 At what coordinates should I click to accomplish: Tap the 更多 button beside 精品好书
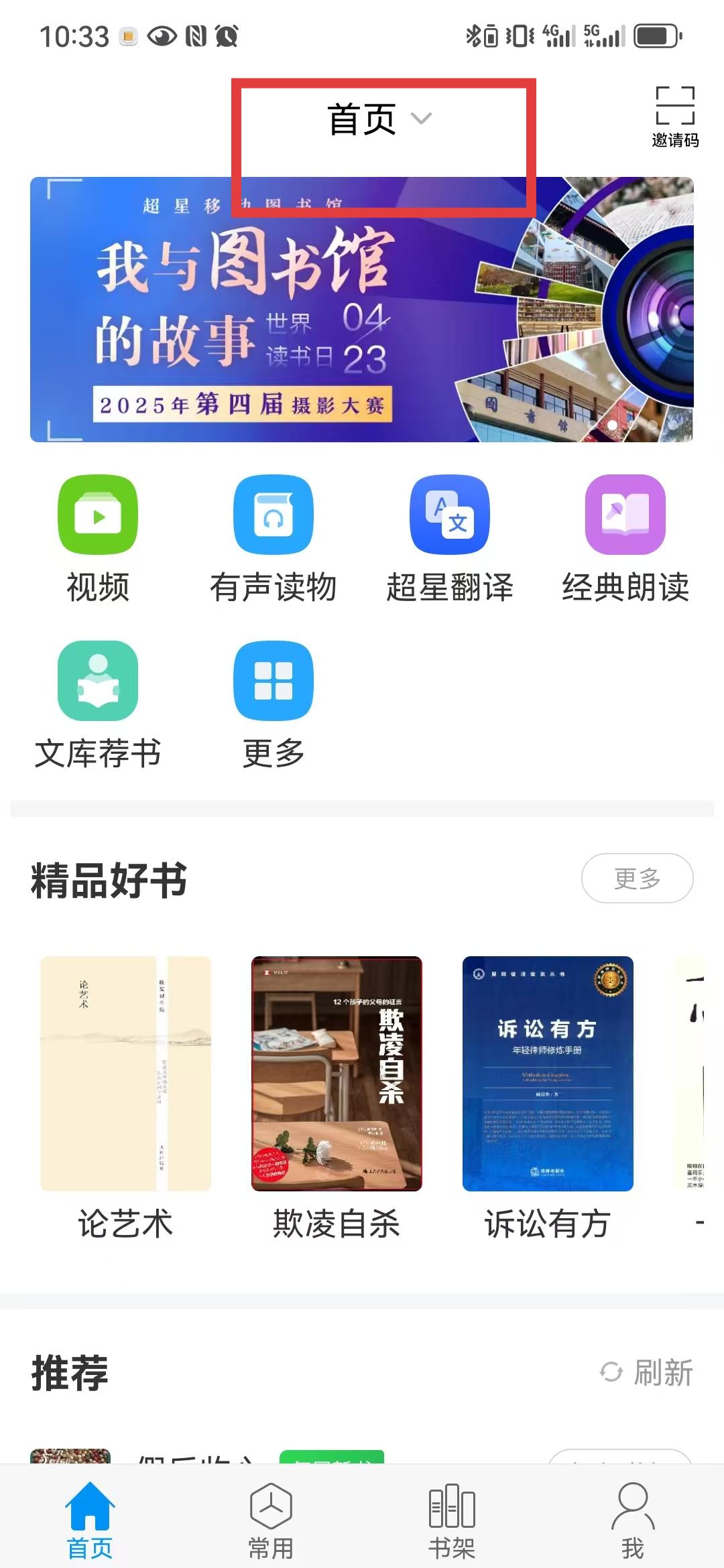pos(637,878)
